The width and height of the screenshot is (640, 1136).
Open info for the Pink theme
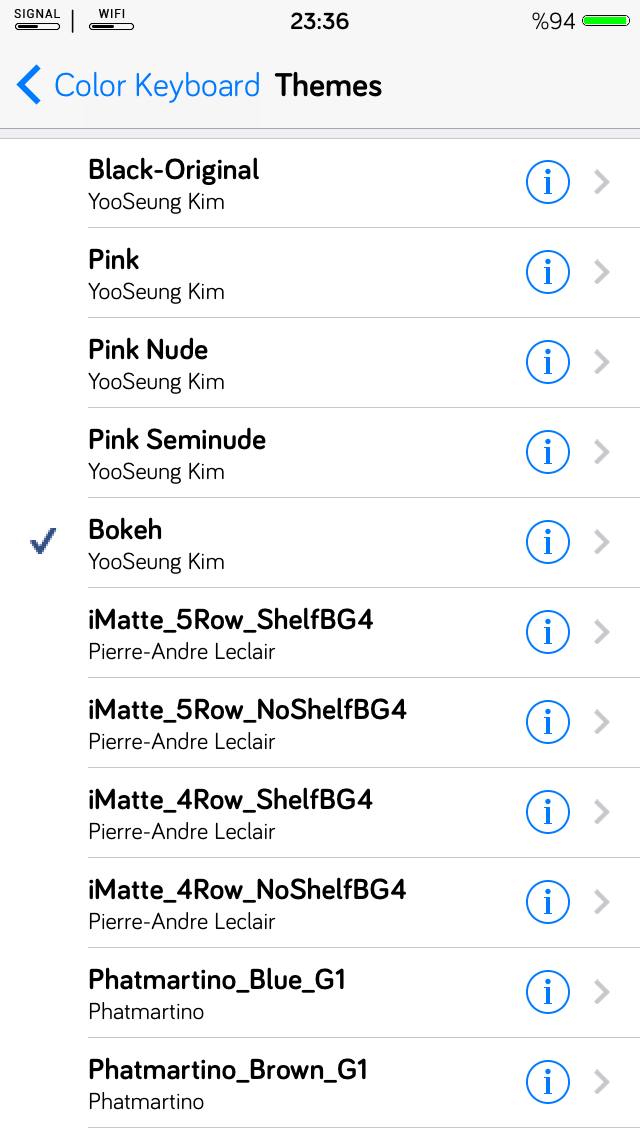point(547,272)
